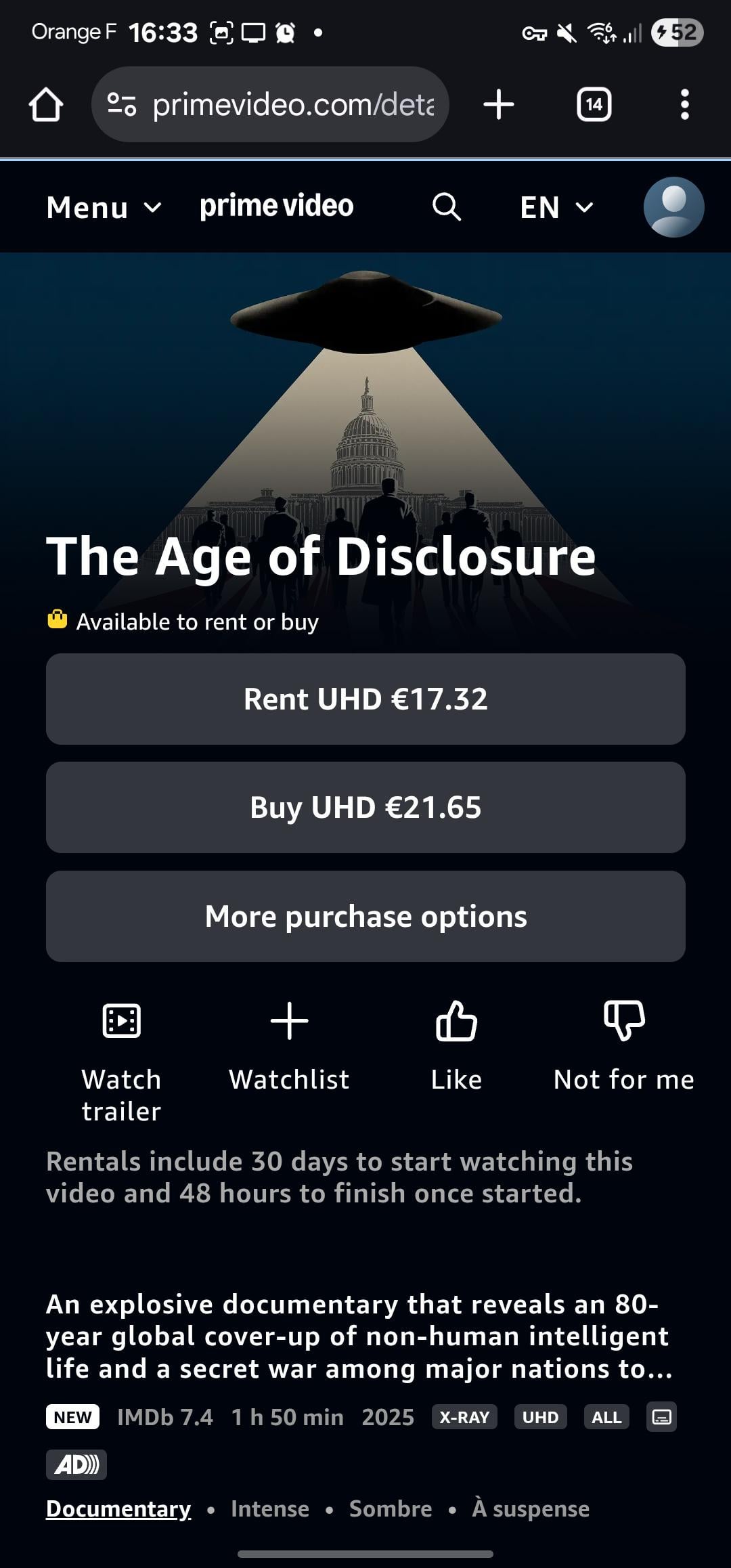This screenshot has width=731, height=1568.
Task: Open a new browser tab
Action: click(499, 105)
